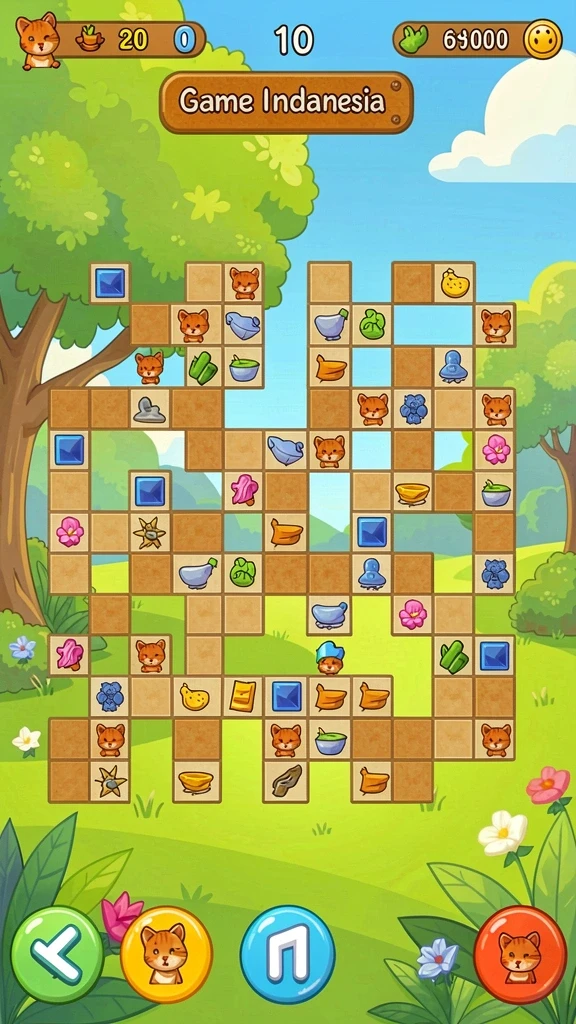The image size is (576, 1024).
Task: Select the brown rock tile
Action: point(286,780)
